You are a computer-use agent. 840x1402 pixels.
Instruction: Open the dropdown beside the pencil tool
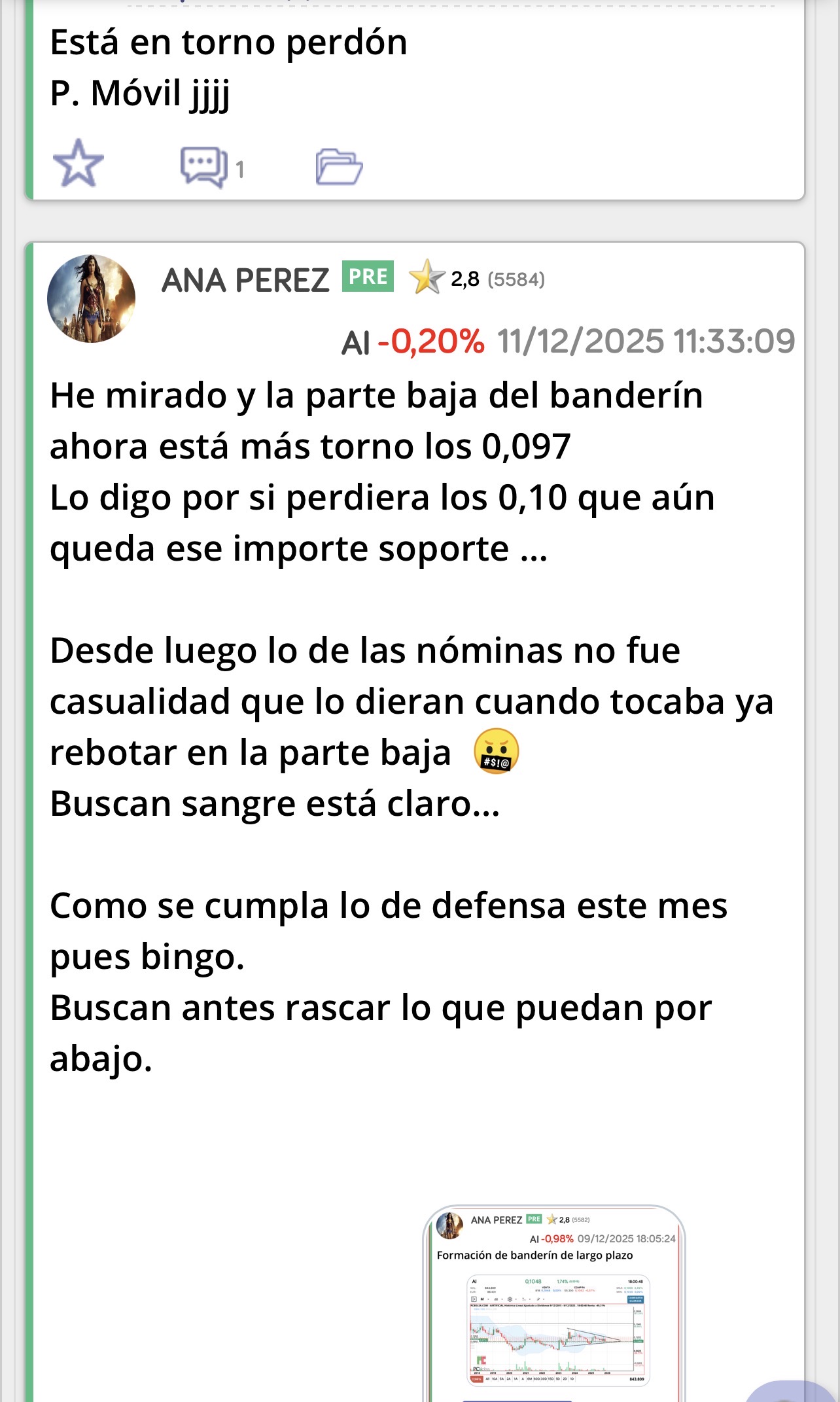544,1299
